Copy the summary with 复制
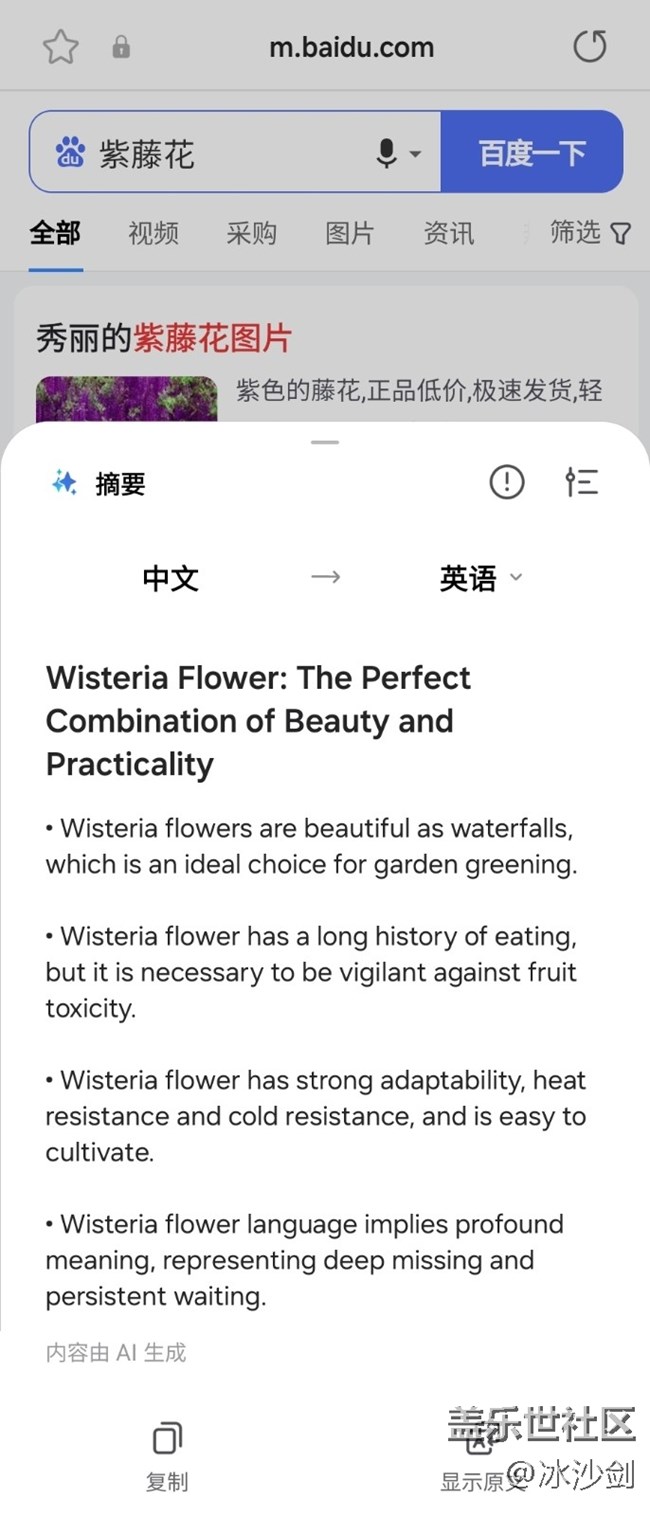Screen dimensions: 650x1516 167,1456
